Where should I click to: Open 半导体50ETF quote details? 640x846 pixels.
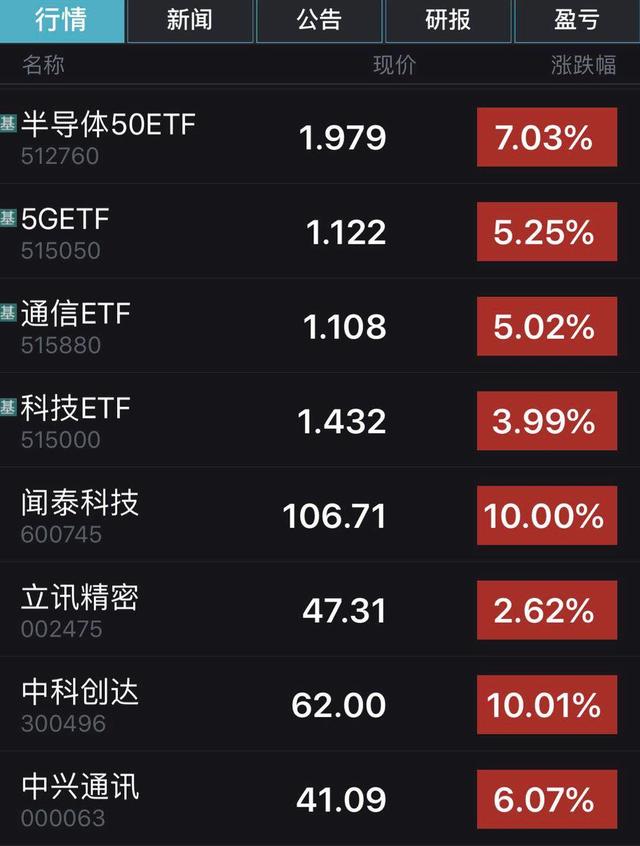click(108, 137)
